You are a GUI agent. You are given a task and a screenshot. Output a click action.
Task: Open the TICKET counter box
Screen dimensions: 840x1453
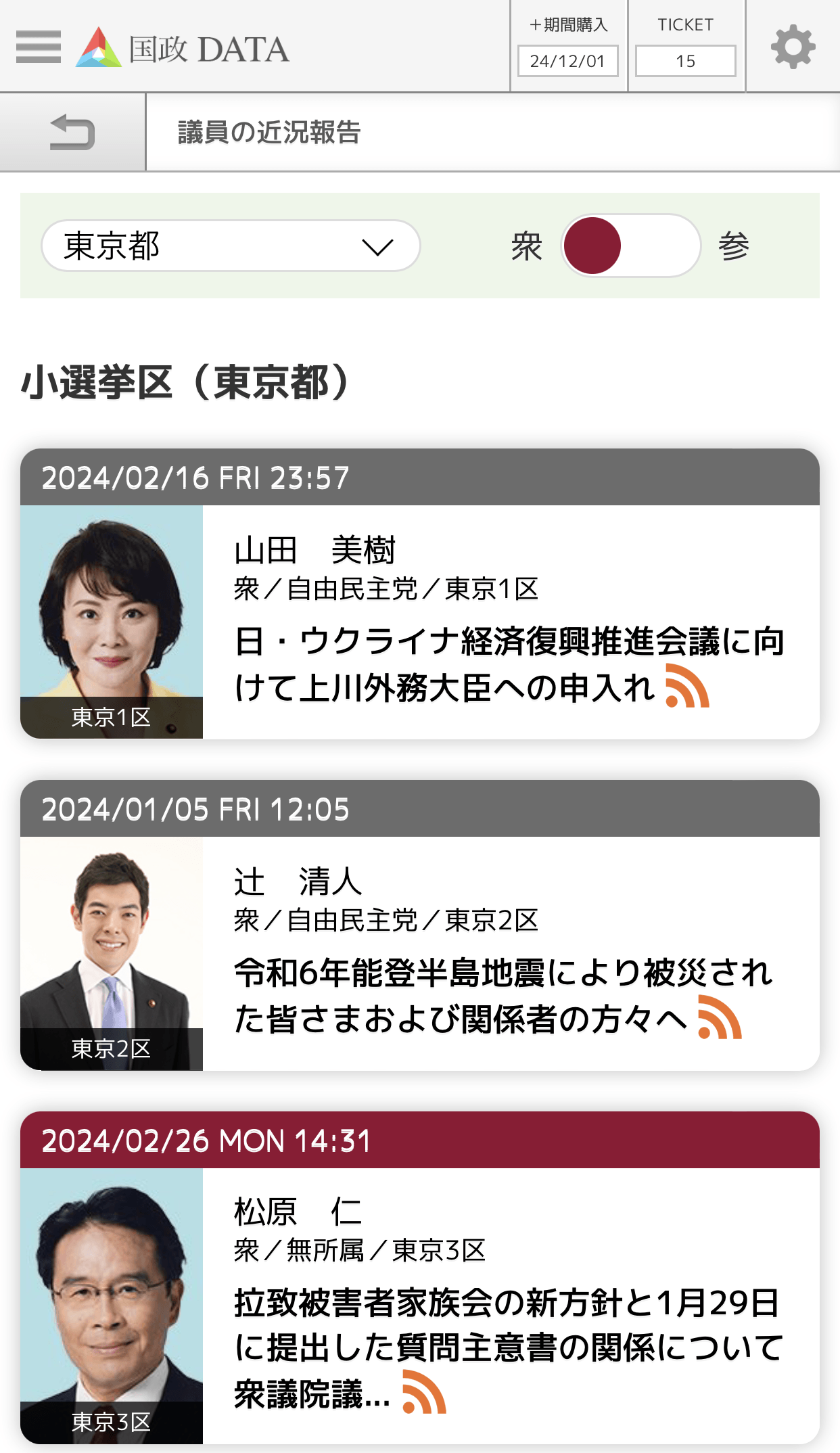[686, 46]
